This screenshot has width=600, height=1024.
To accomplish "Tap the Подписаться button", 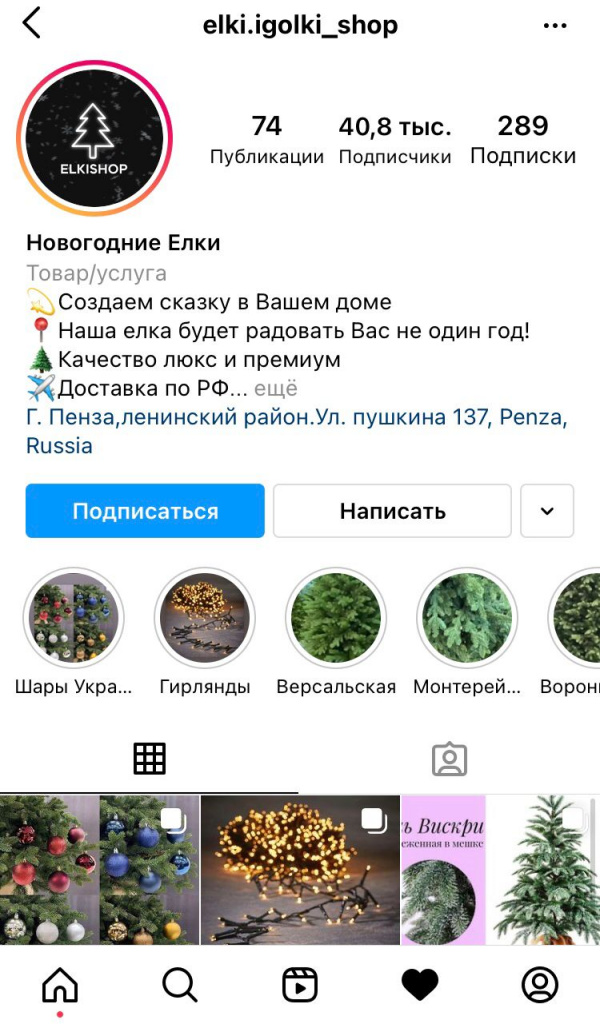I will [145, 511].
